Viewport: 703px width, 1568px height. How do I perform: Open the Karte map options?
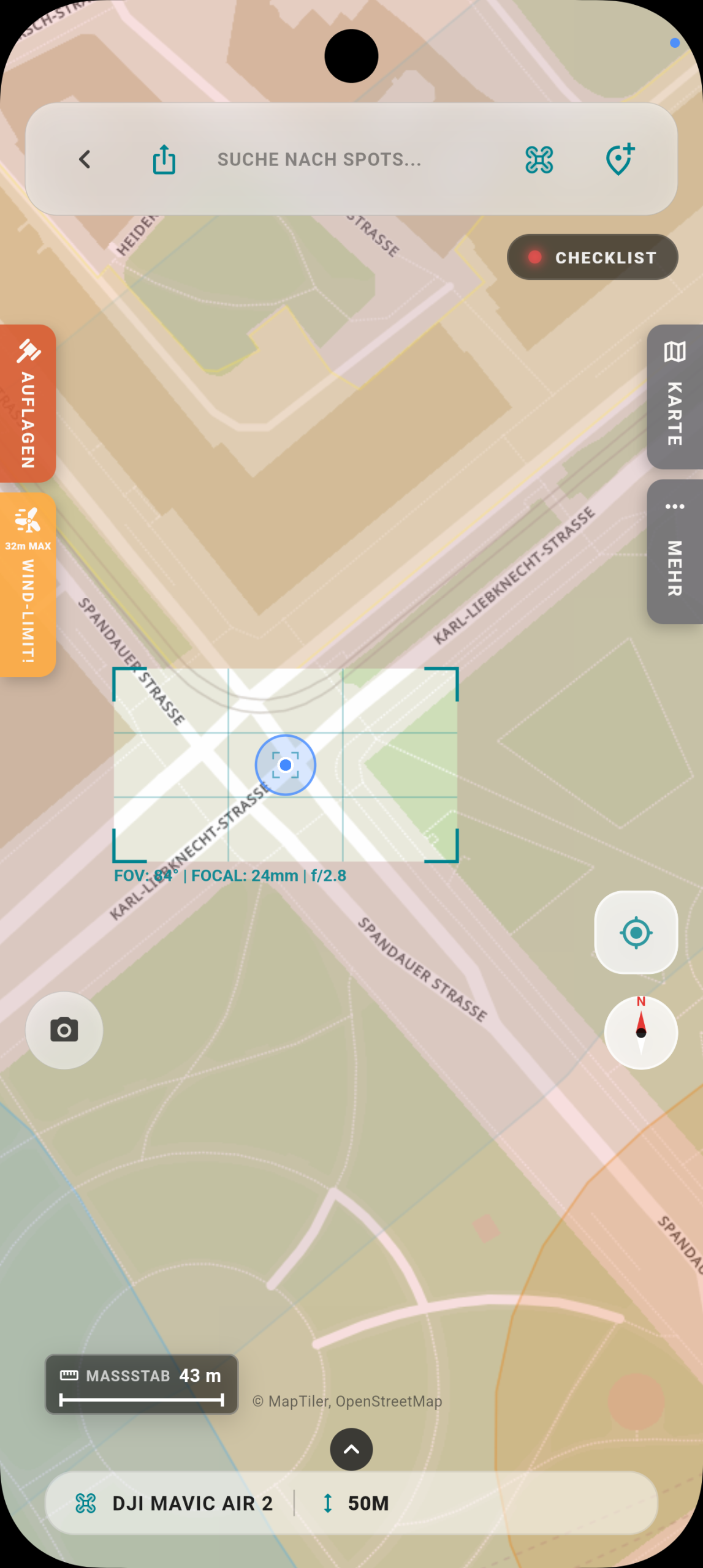pyautogui.click(x=675, y=397)
